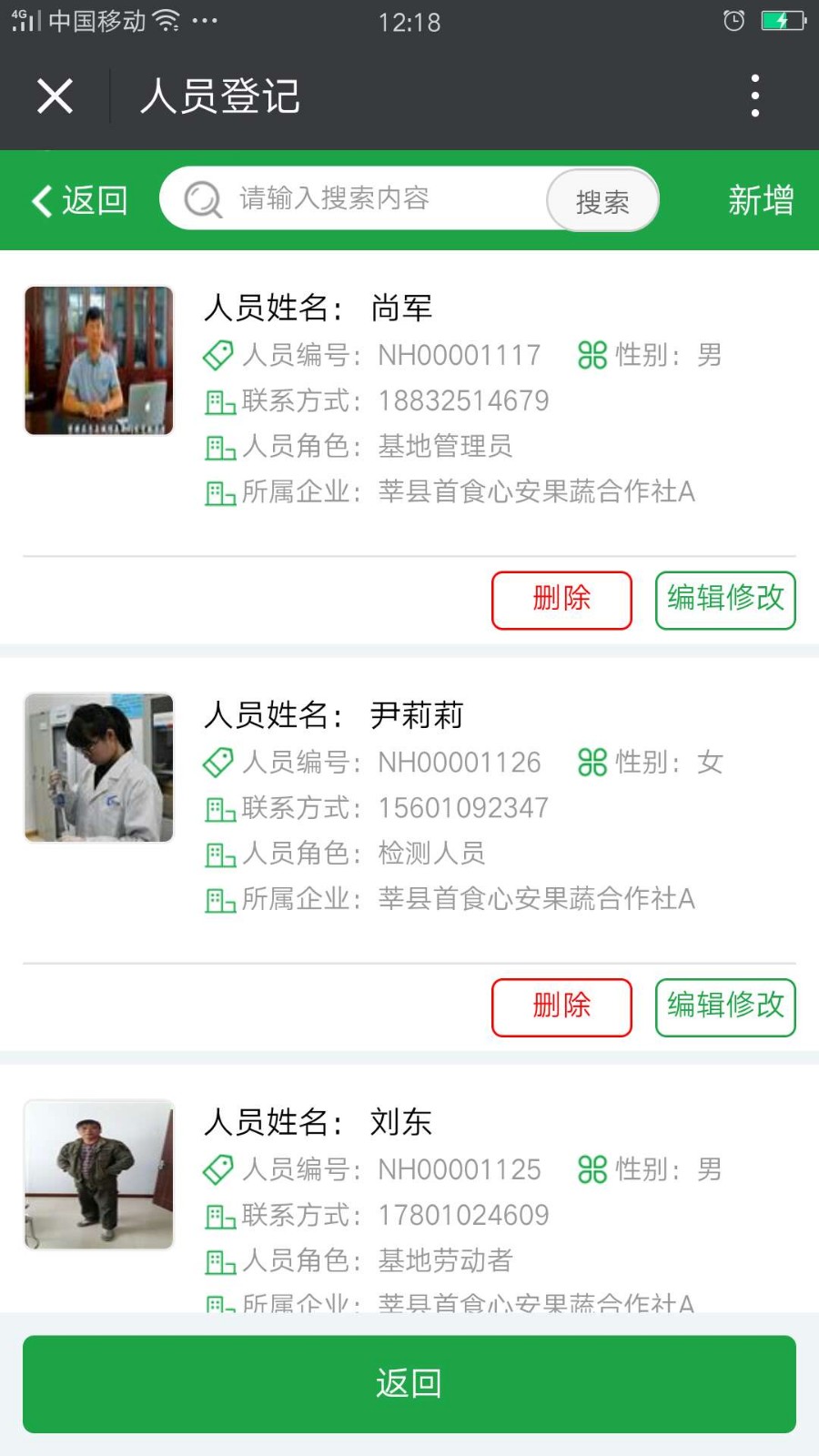Delete the record for 尹莉莉
Image resolution: width=819 pixels, height=1456 pixels.
[561, 1006]
